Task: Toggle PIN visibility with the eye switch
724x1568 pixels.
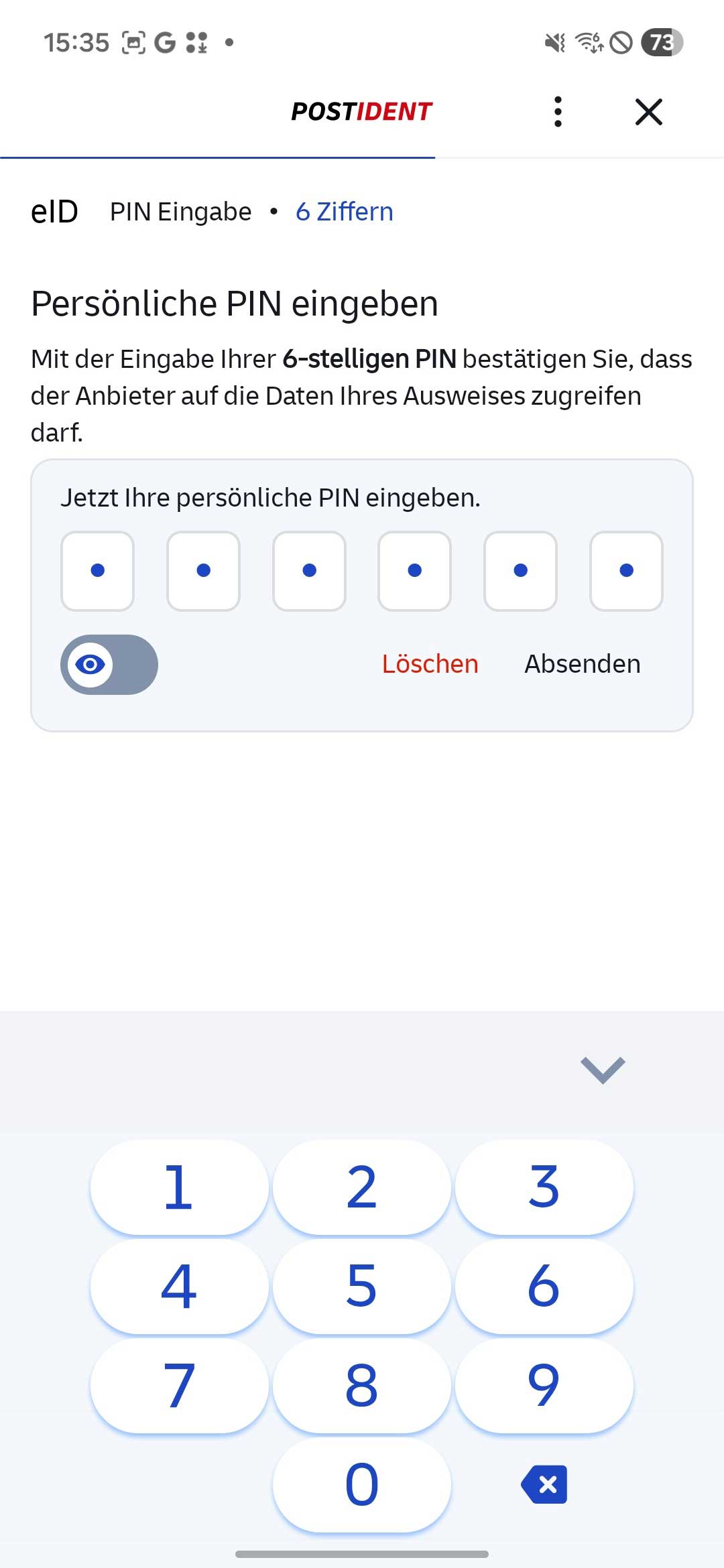Action: 109,665
